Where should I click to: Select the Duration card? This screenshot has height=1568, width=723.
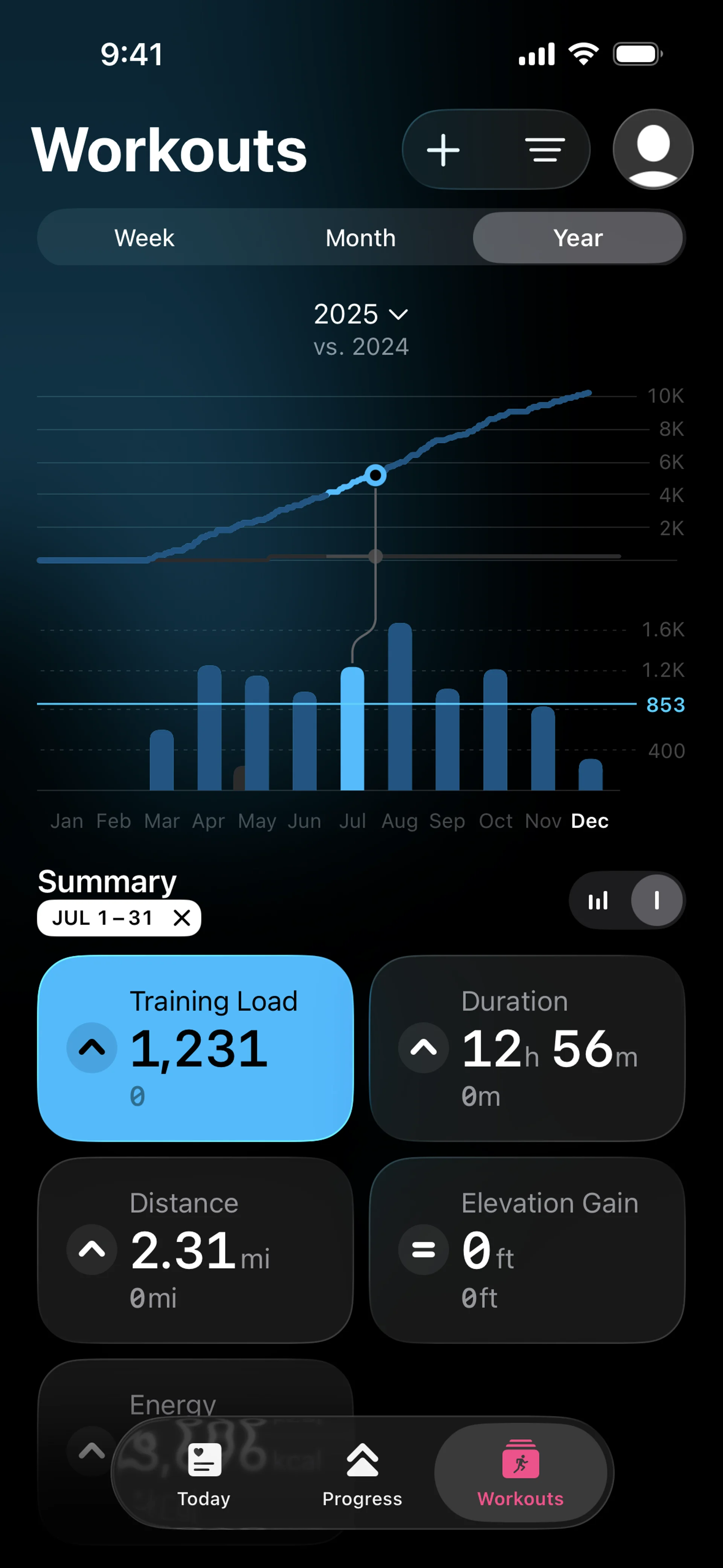[x=527, y=1048]
